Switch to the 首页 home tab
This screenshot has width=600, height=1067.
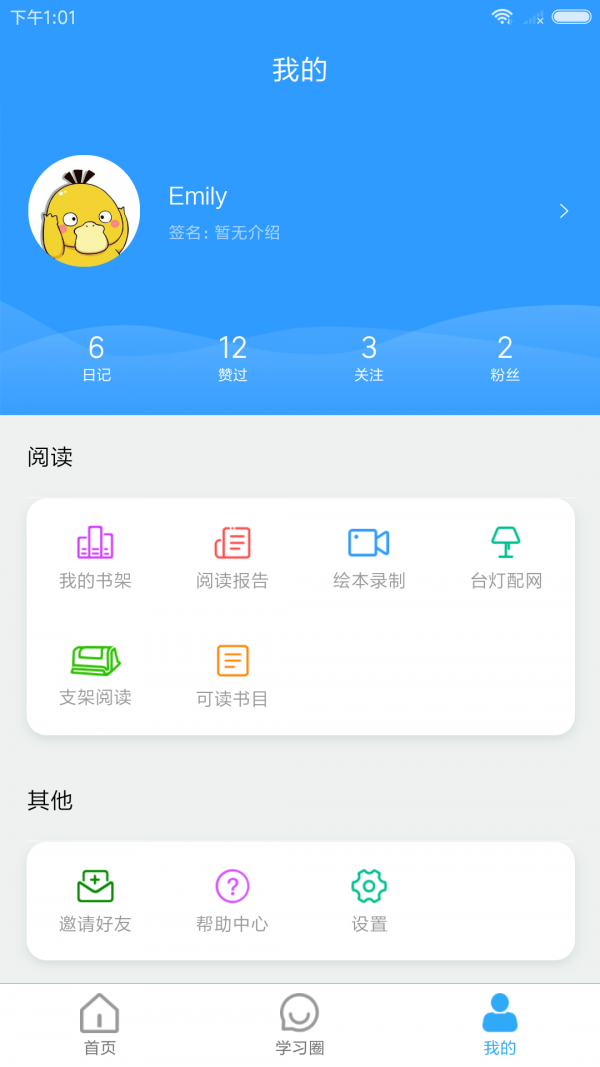(x=99, y=1025)
